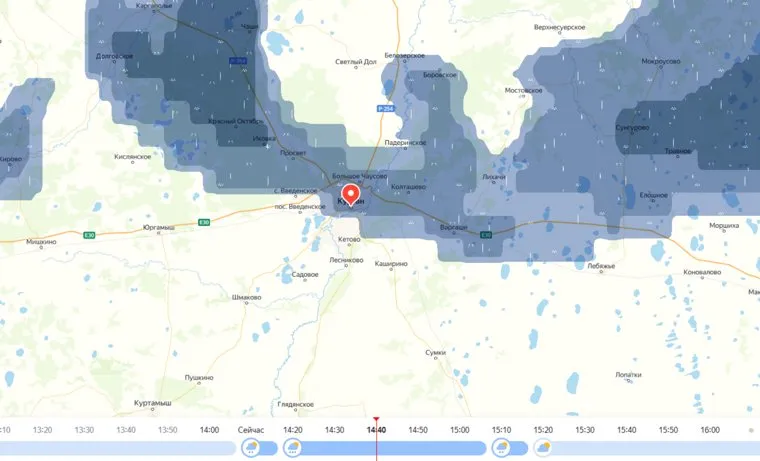Go back to 13:50 on the timeline
Viewport: 760px width, 461px height.
tap(168, 430)
